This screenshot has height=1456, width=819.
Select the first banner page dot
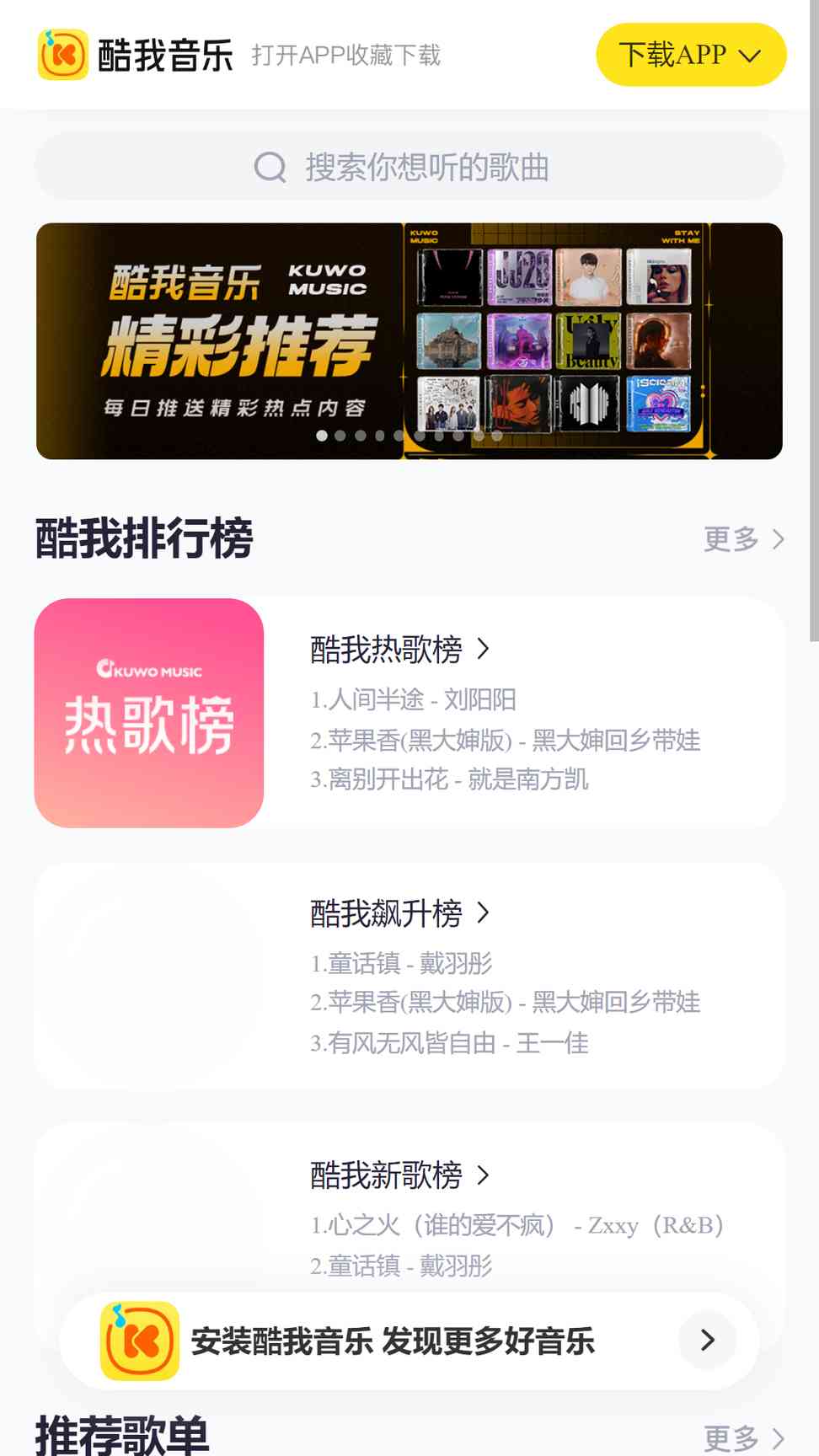point(322,436)
